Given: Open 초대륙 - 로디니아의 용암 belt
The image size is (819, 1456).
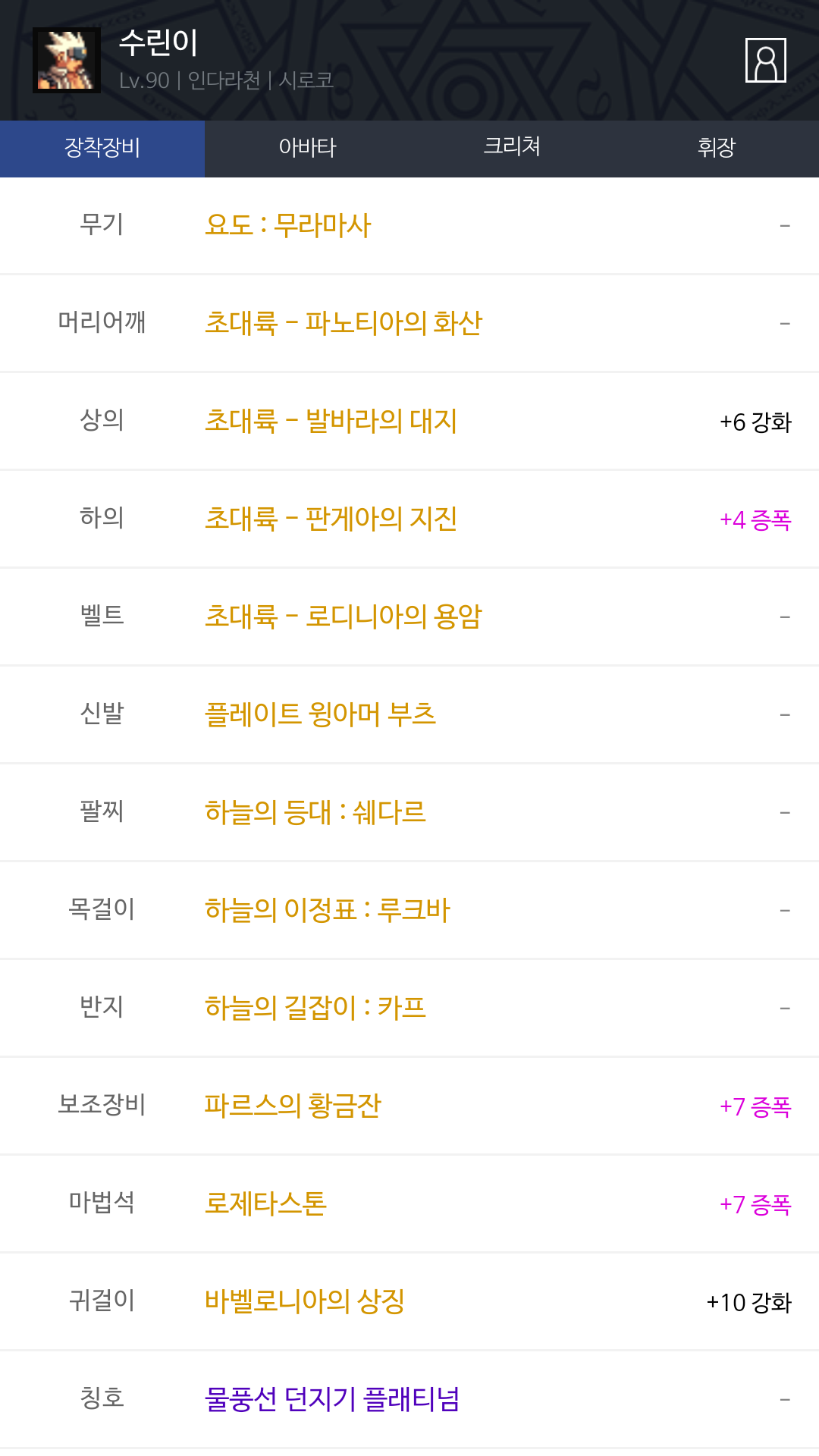Looking at the screenshot, I should pyautogui.click(x=344, y=617).
